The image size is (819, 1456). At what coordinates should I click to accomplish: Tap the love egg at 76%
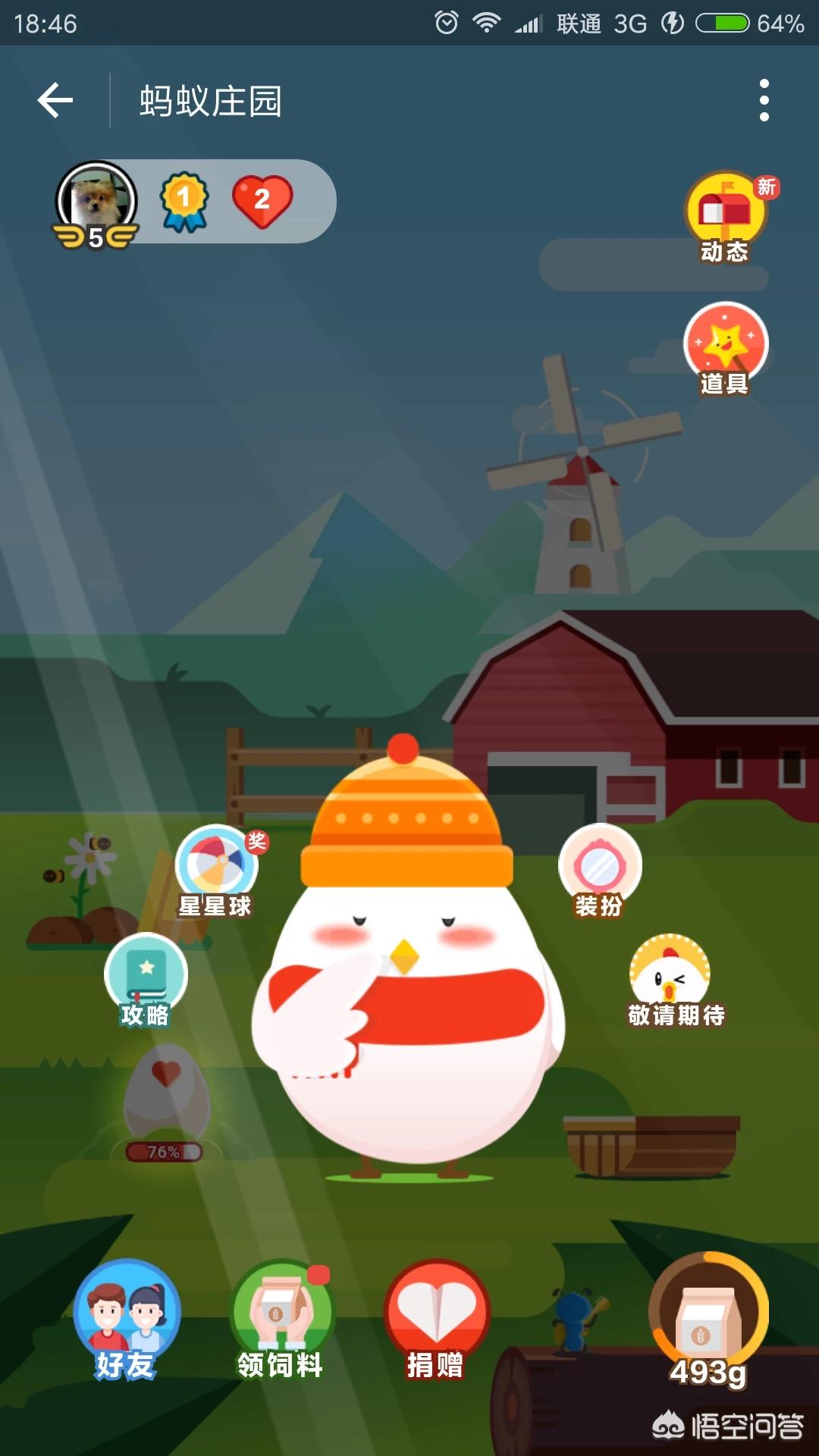(x=165, y=1092)
